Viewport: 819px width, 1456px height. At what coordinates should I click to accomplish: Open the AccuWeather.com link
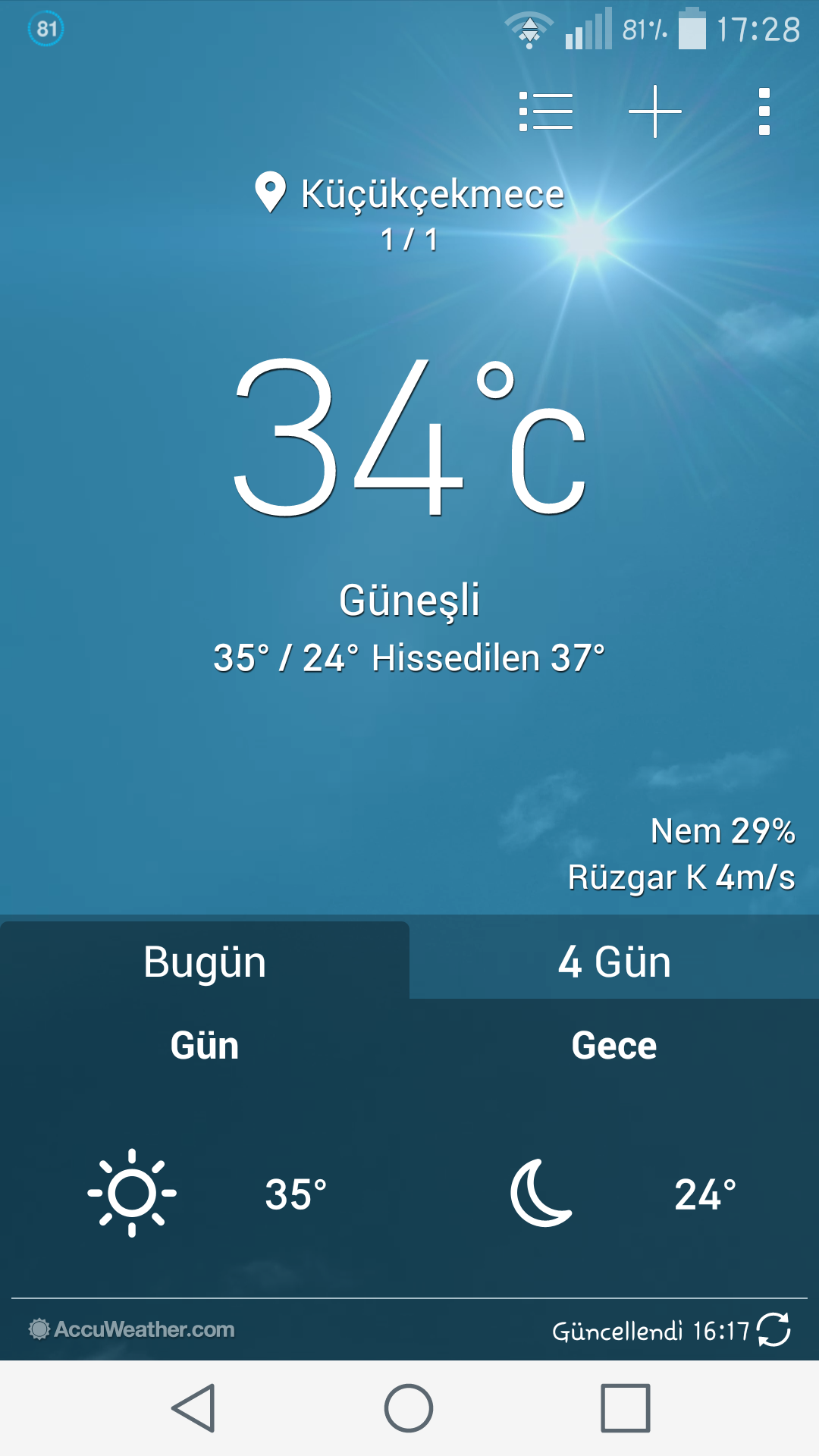tap(133, 1329)
